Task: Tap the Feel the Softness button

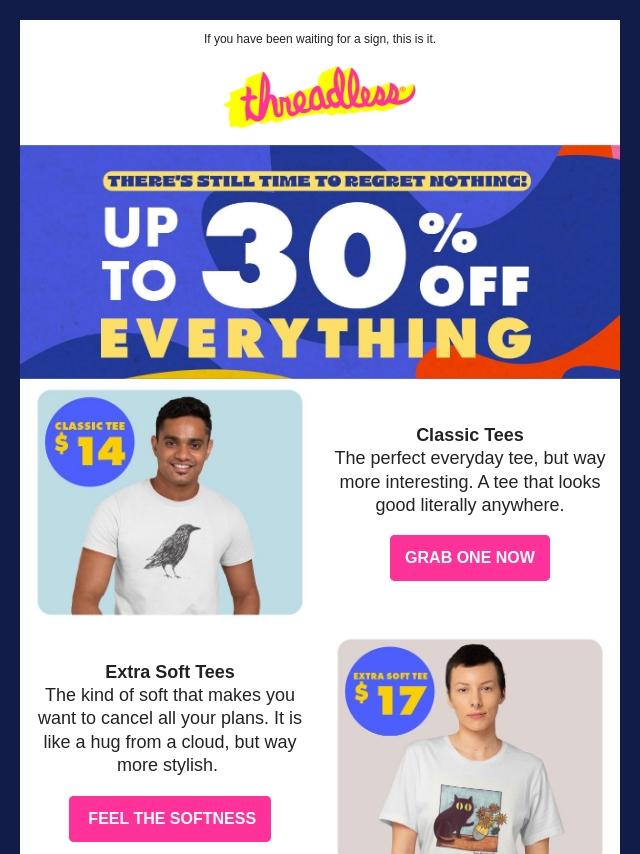Action: tap(170, 819)
